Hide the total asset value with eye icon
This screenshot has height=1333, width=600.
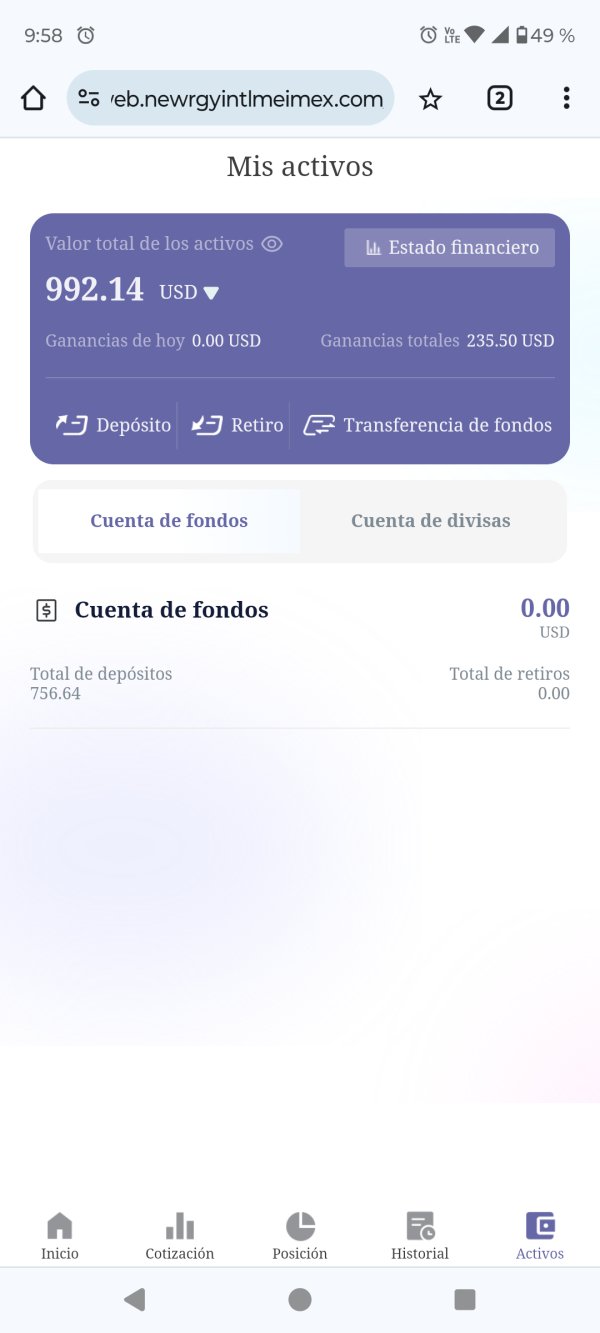coord(272,244)
